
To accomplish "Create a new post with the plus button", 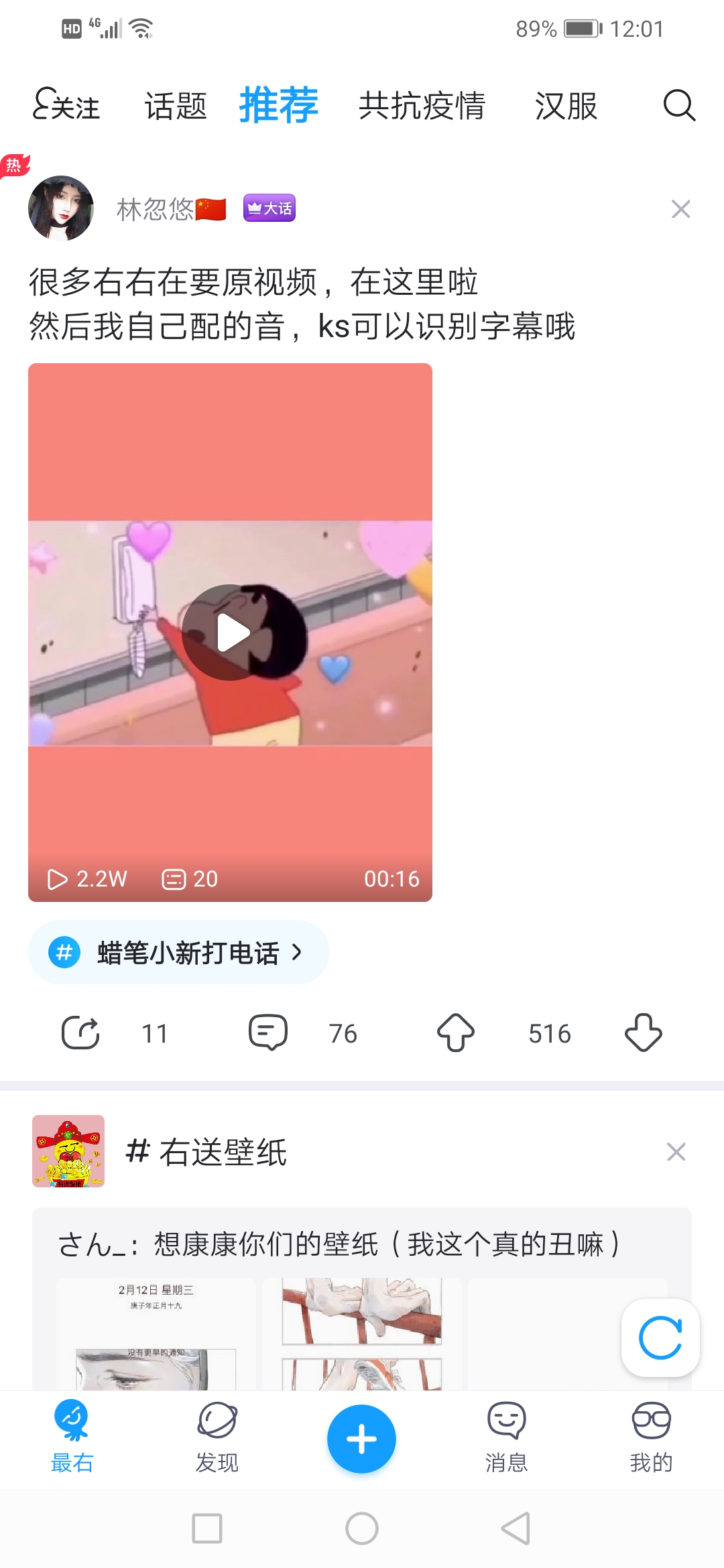I will point(361,1439).
